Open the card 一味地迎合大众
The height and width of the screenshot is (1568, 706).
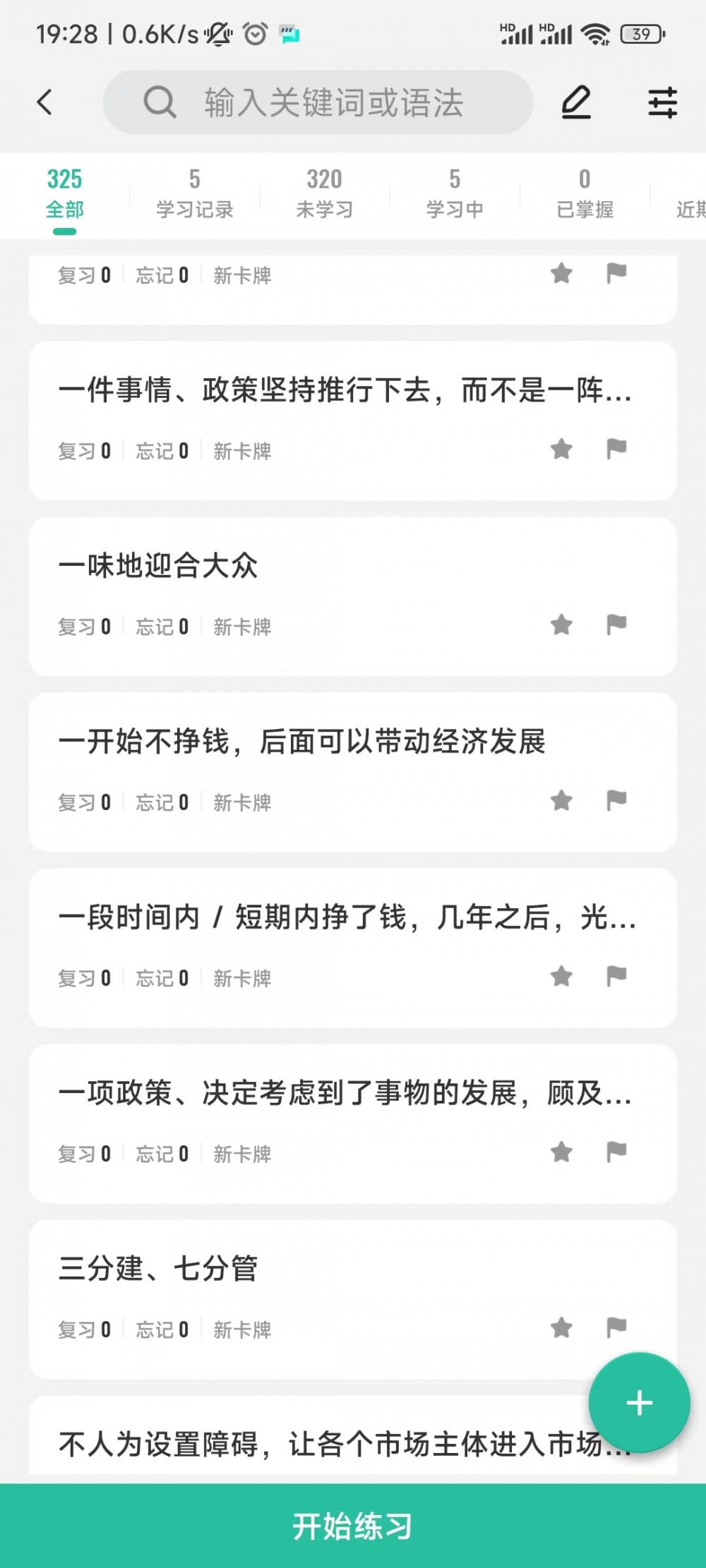(352, 596)
